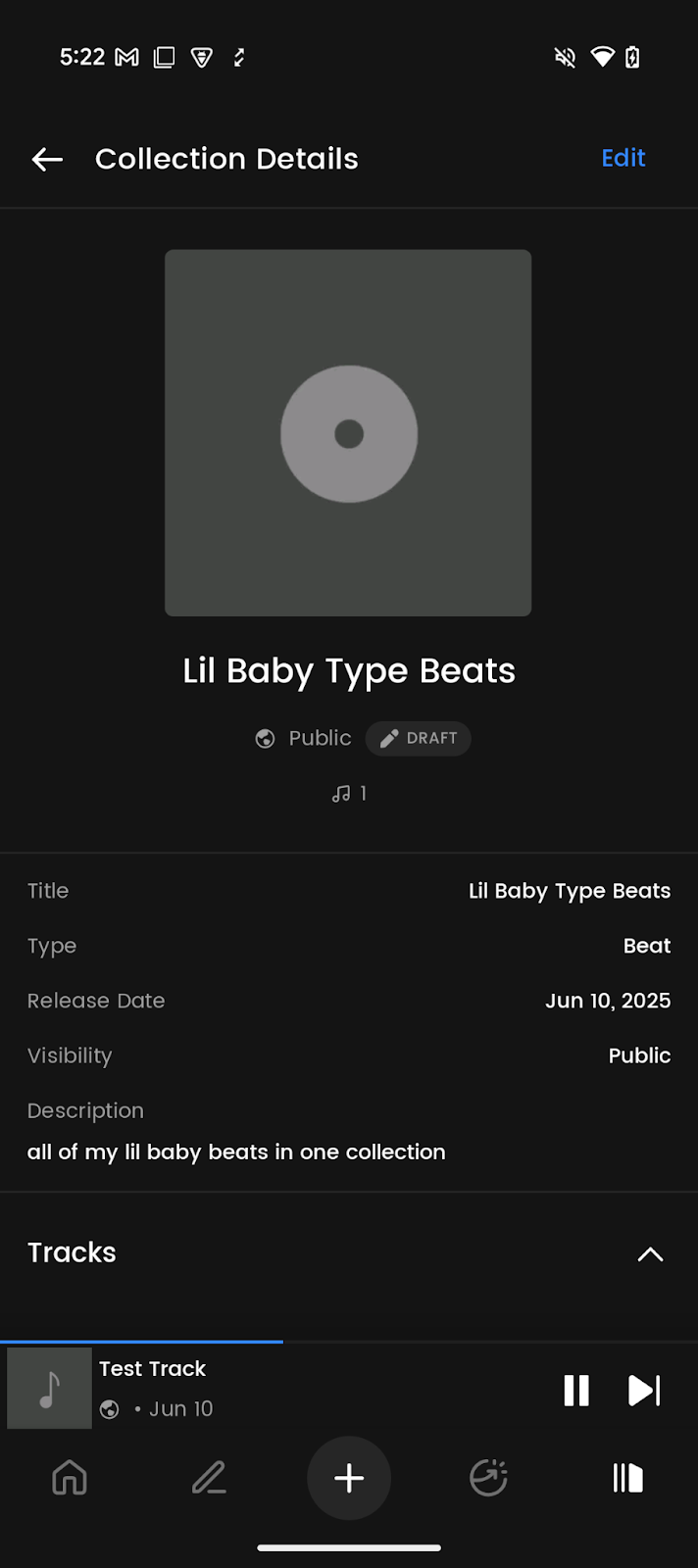Open the library tab in bottom navigation
698x1568 pixels.
click(627, 1478)
